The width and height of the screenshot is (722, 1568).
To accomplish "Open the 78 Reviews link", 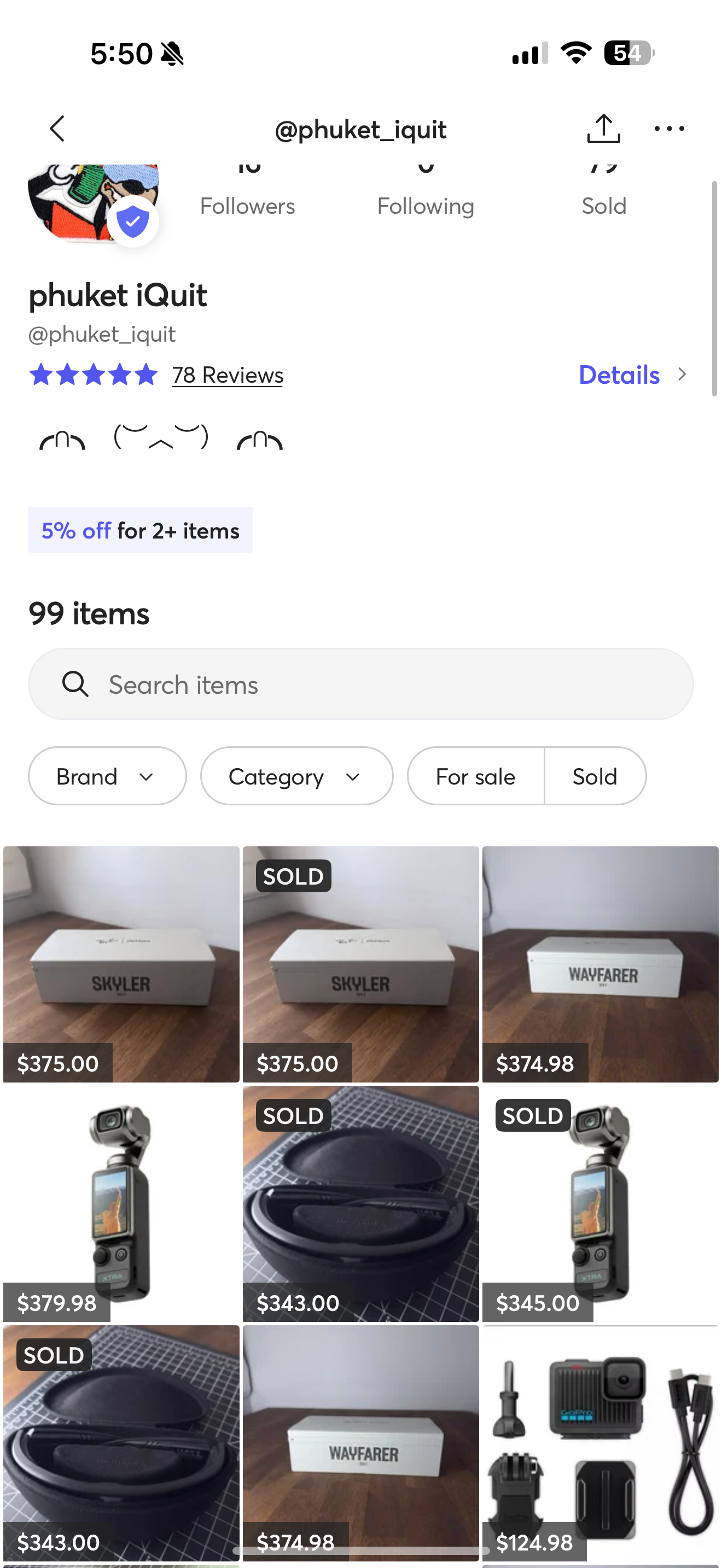I will coord(227,375).
